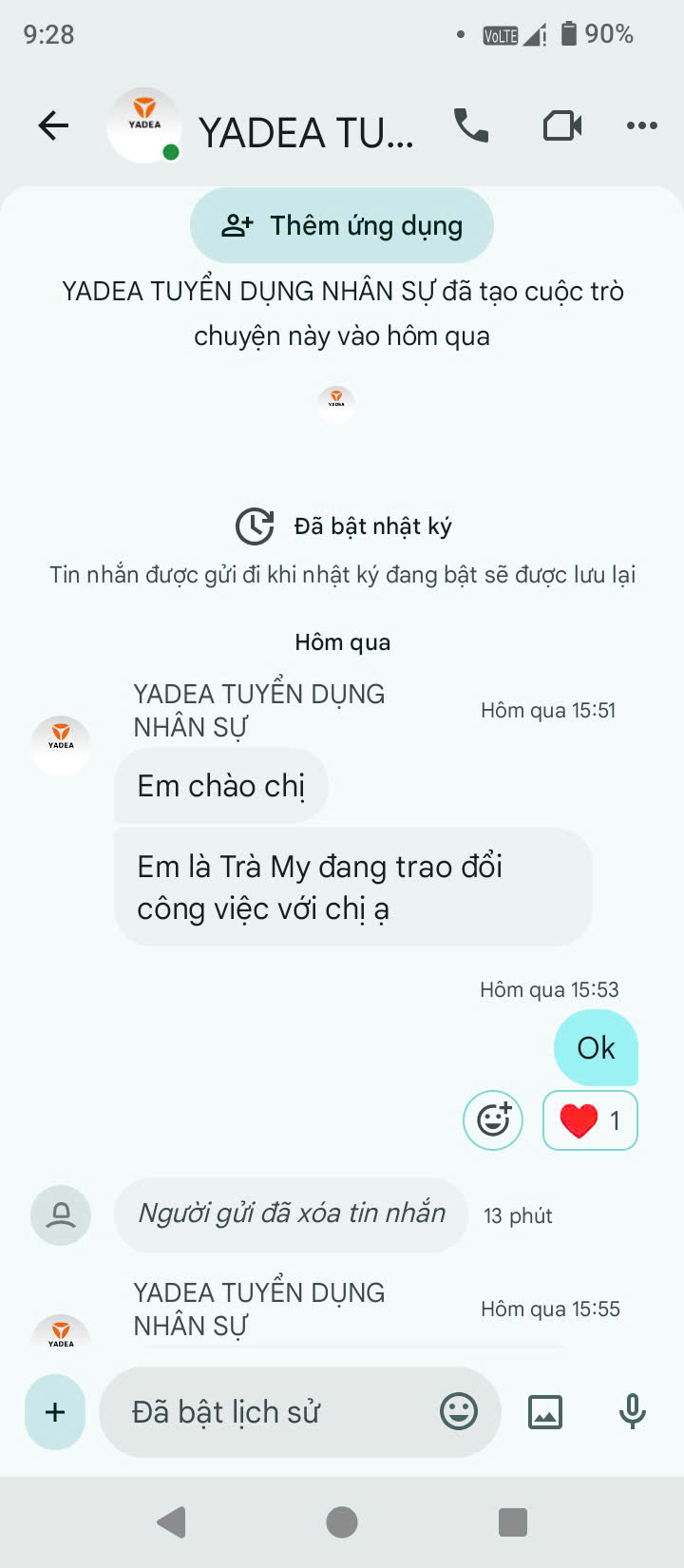Open the recent apps view

click(x=513, y=1522)
